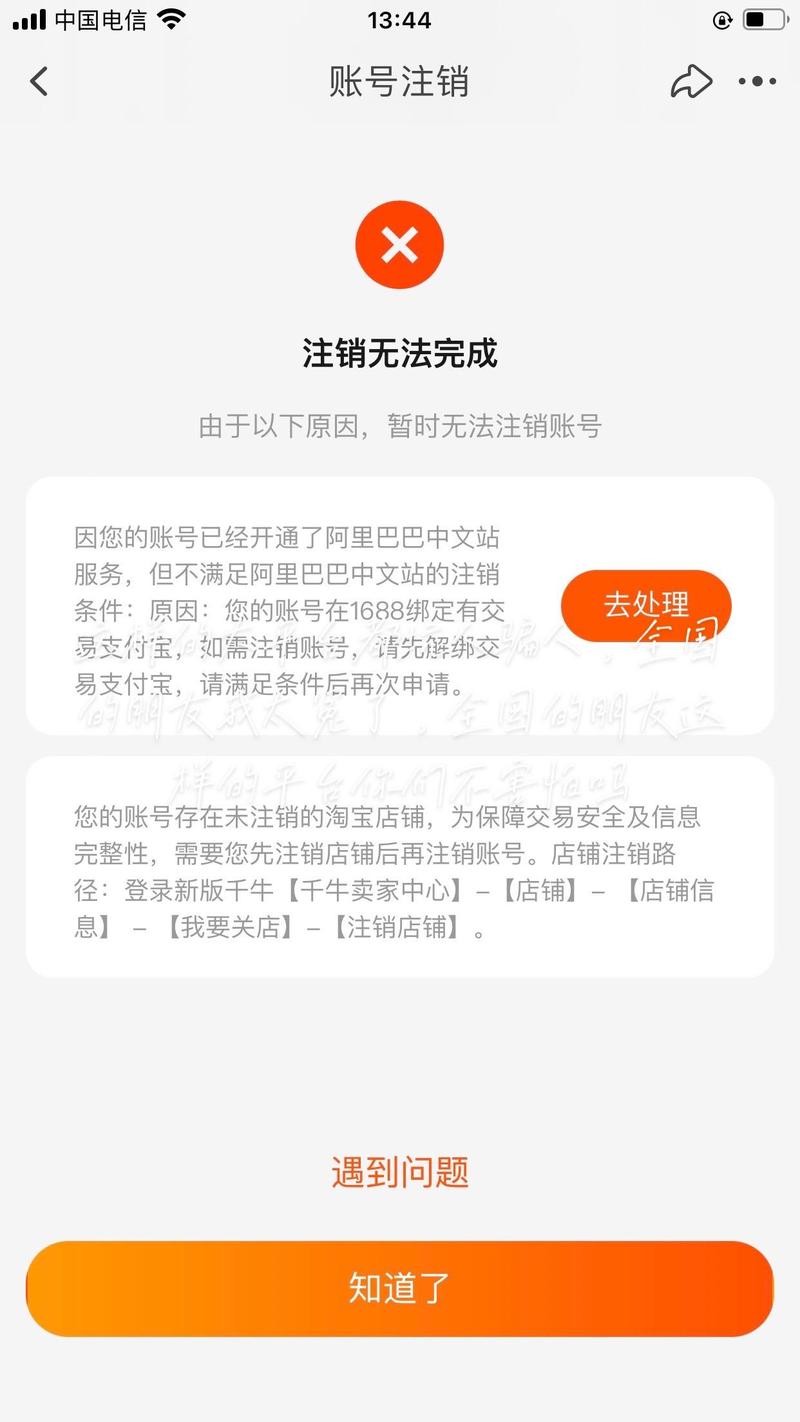Tap the three-dot more options icon
800x1422 pixels.
(757, 82)
